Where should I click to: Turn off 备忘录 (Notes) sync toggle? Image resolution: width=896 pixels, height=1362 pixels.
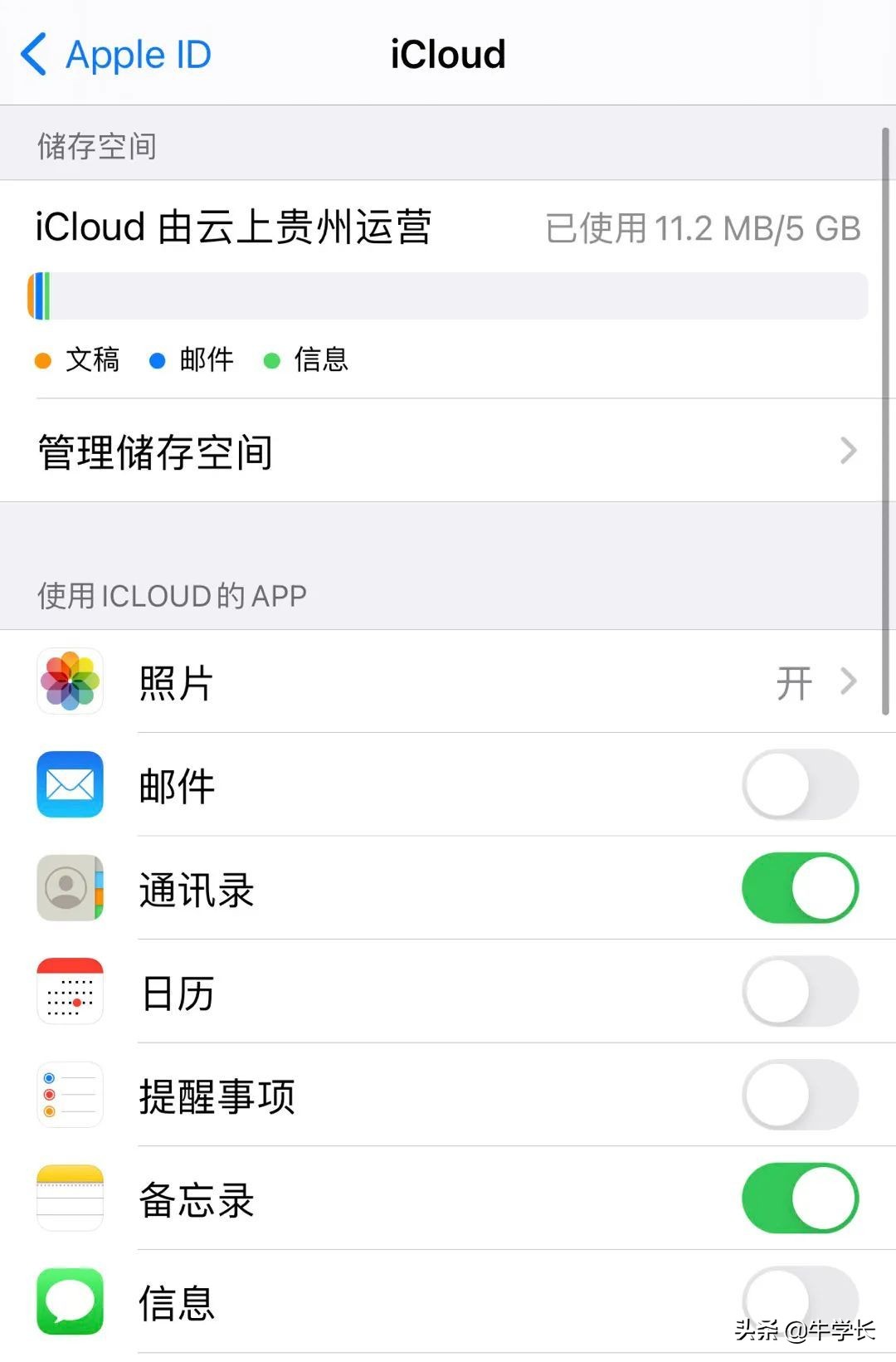click(799, 1198)
